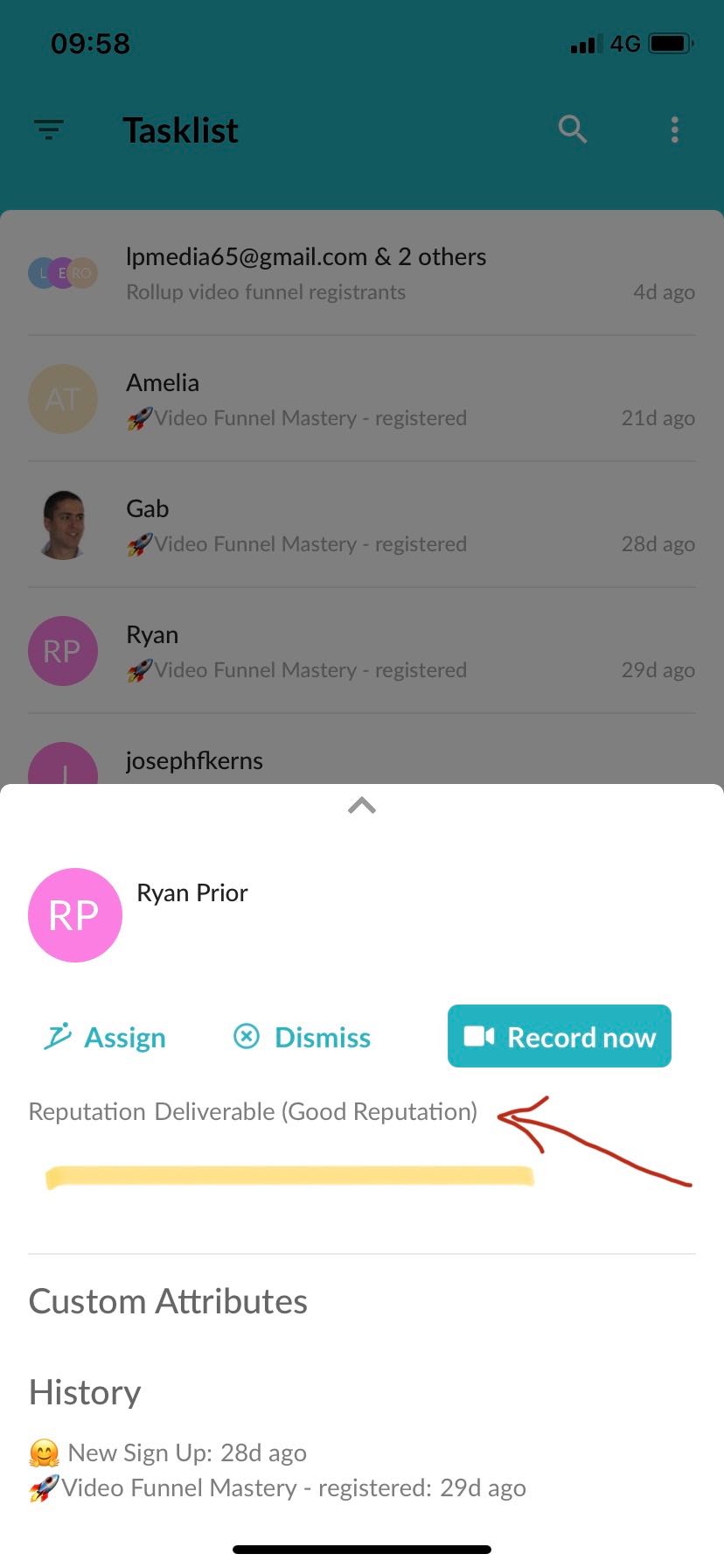Open the overflow menu
Screen dimensions: 724x1568
[674, 129]
